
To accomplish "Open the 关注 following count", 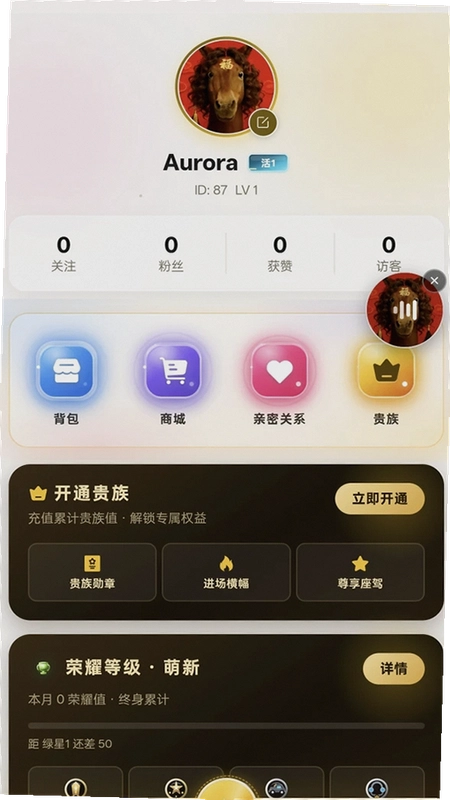I will pyautogui.click(x=63, y=253).
